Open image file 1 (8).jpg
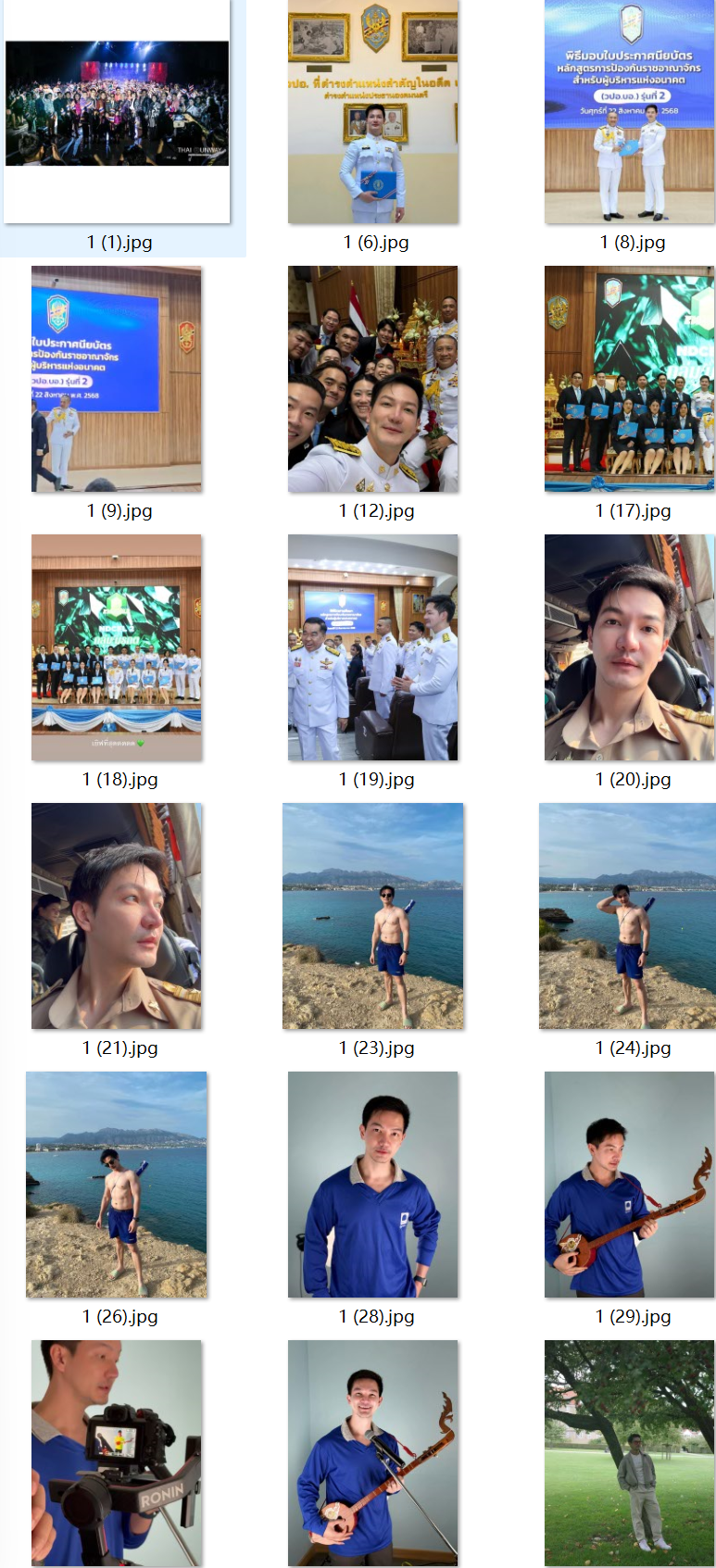Screen dimensions: 716x1568 [629, 111]
